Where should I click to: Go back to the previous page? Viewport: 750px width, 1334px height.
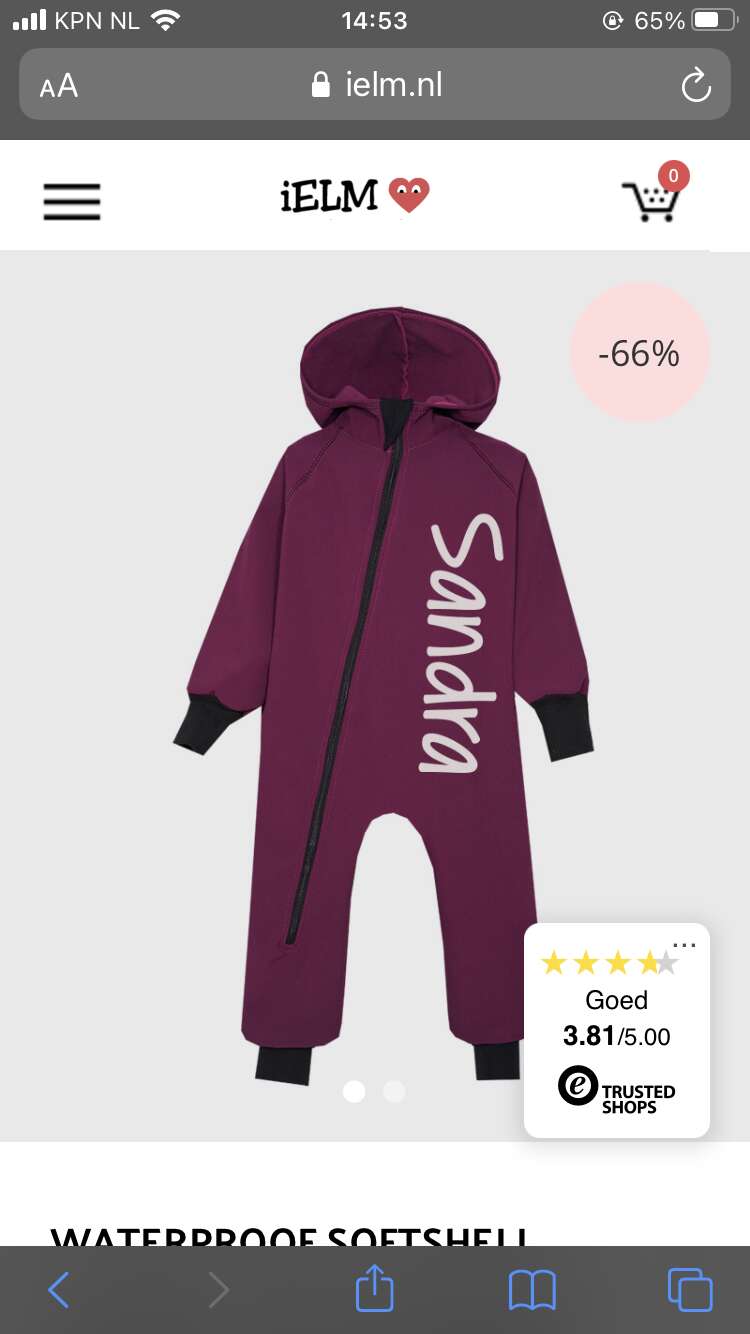click(x=59, y=1290)
